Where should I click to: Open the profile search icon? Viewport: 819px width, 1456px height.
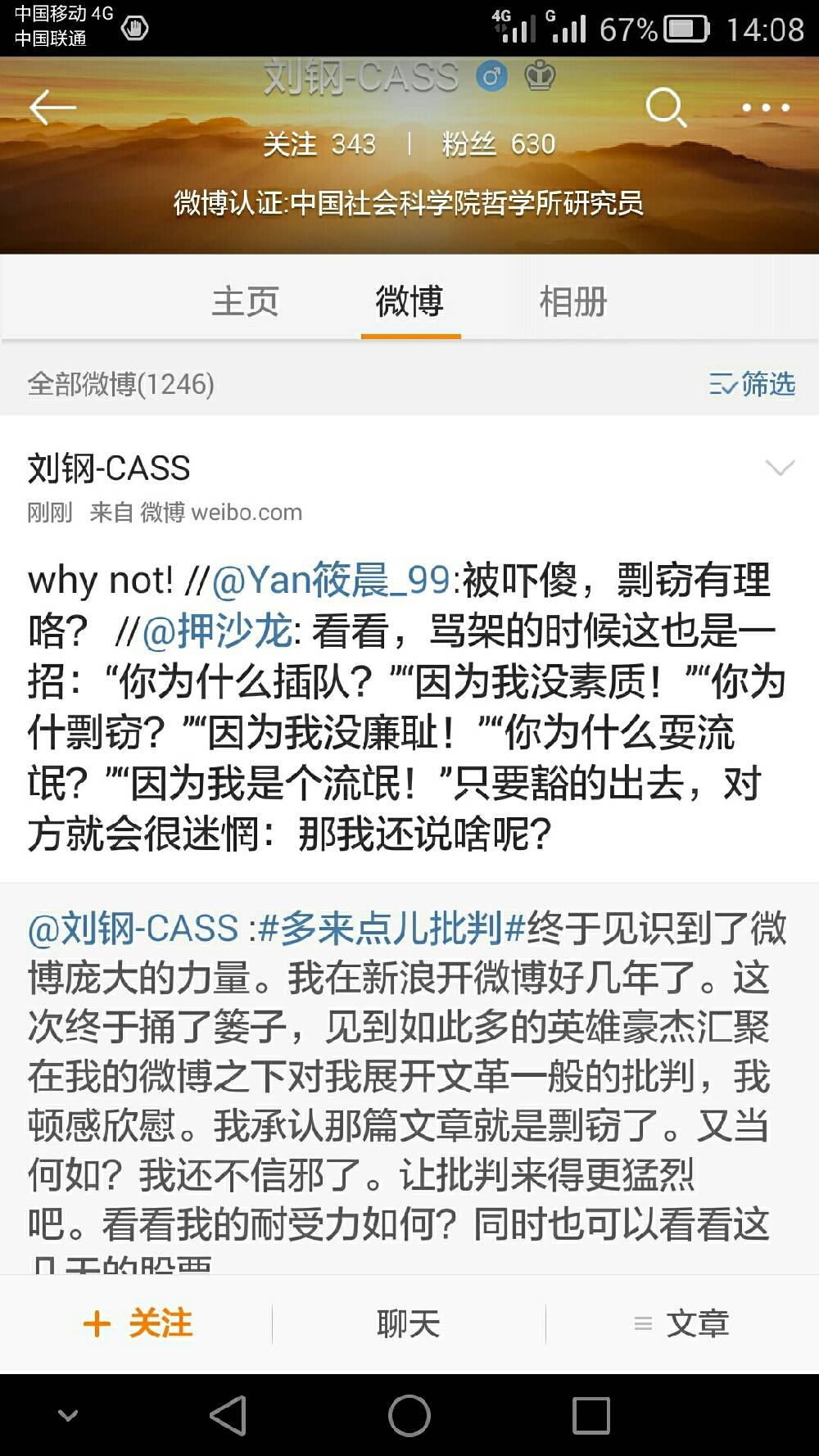pos(665,107)
